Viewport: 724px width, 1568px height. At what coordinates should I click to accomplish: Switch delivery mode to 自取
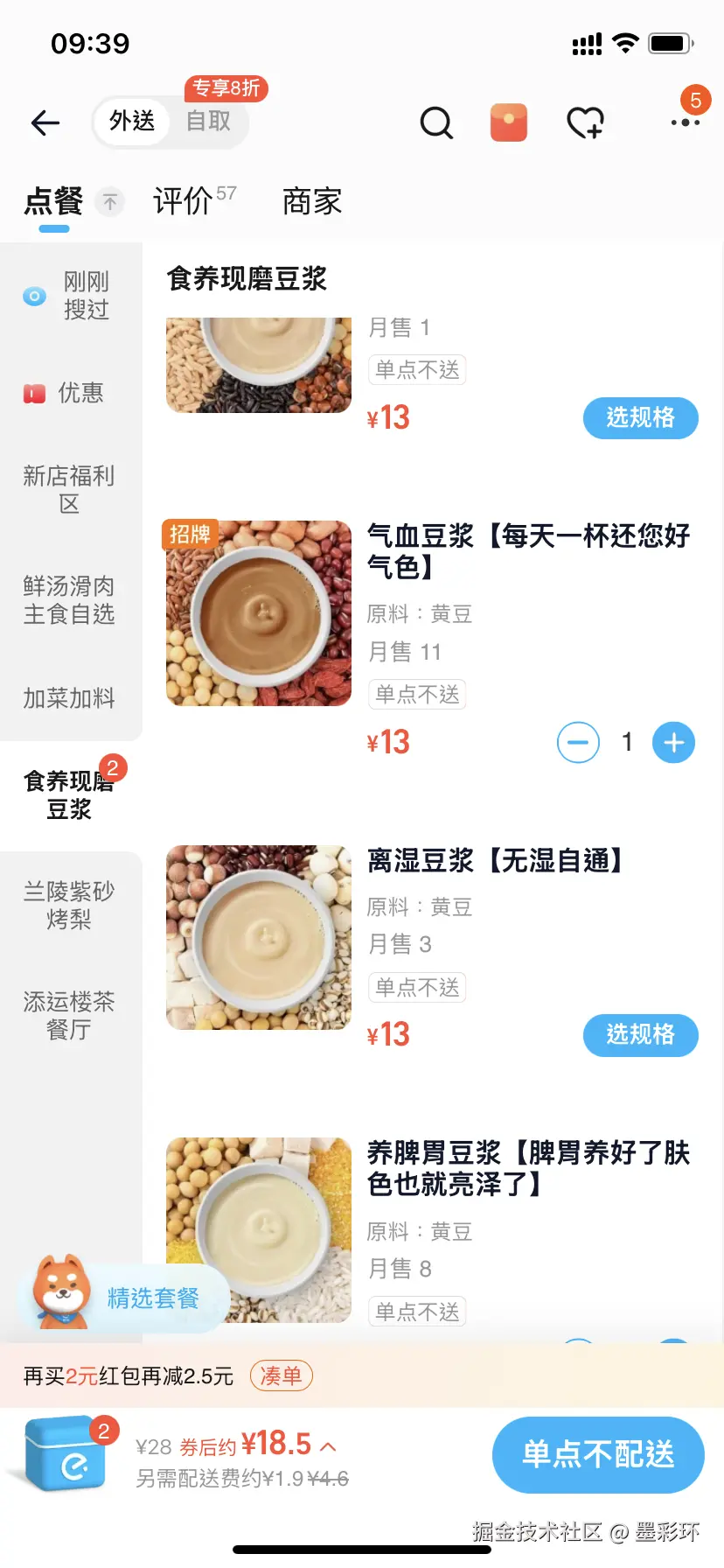coord(207,122)
